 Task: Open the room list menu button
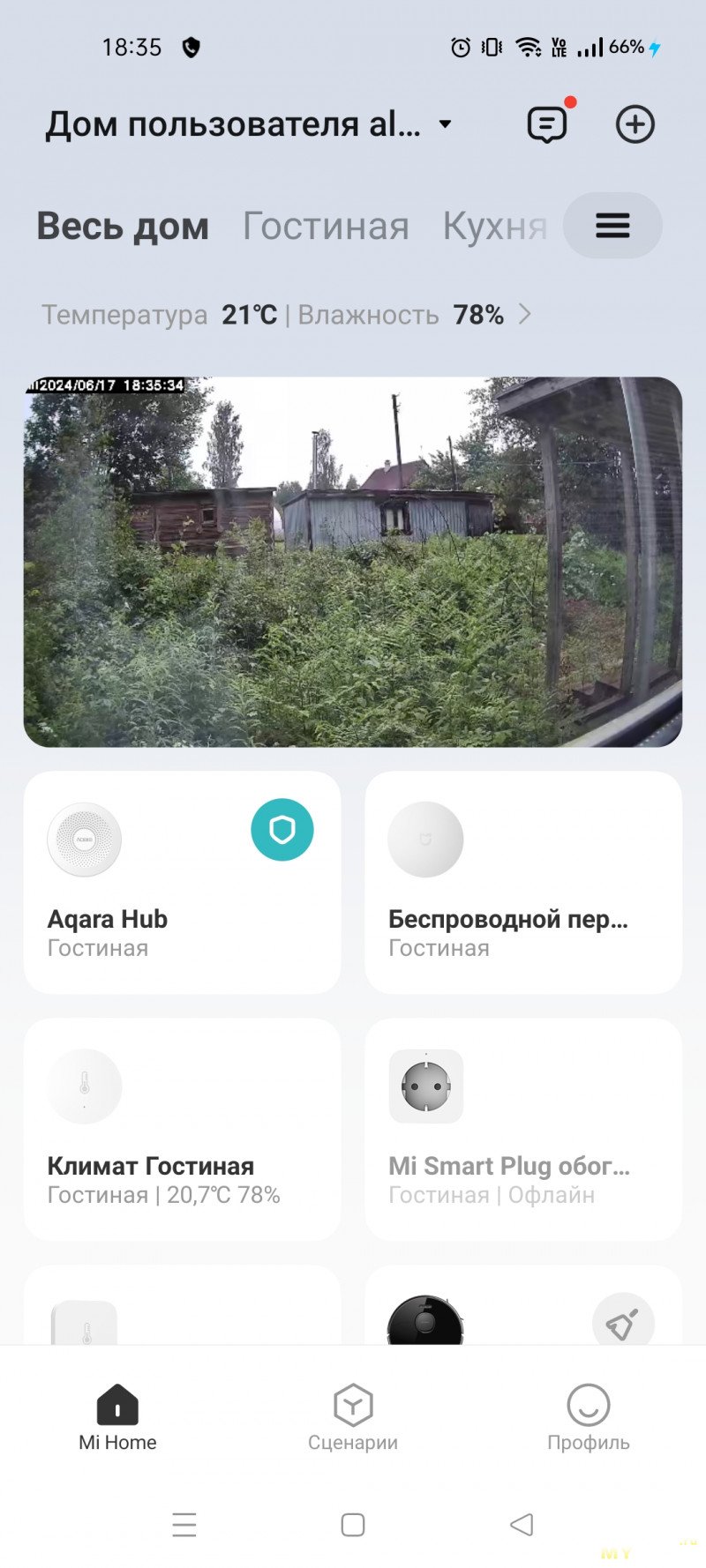612,226
